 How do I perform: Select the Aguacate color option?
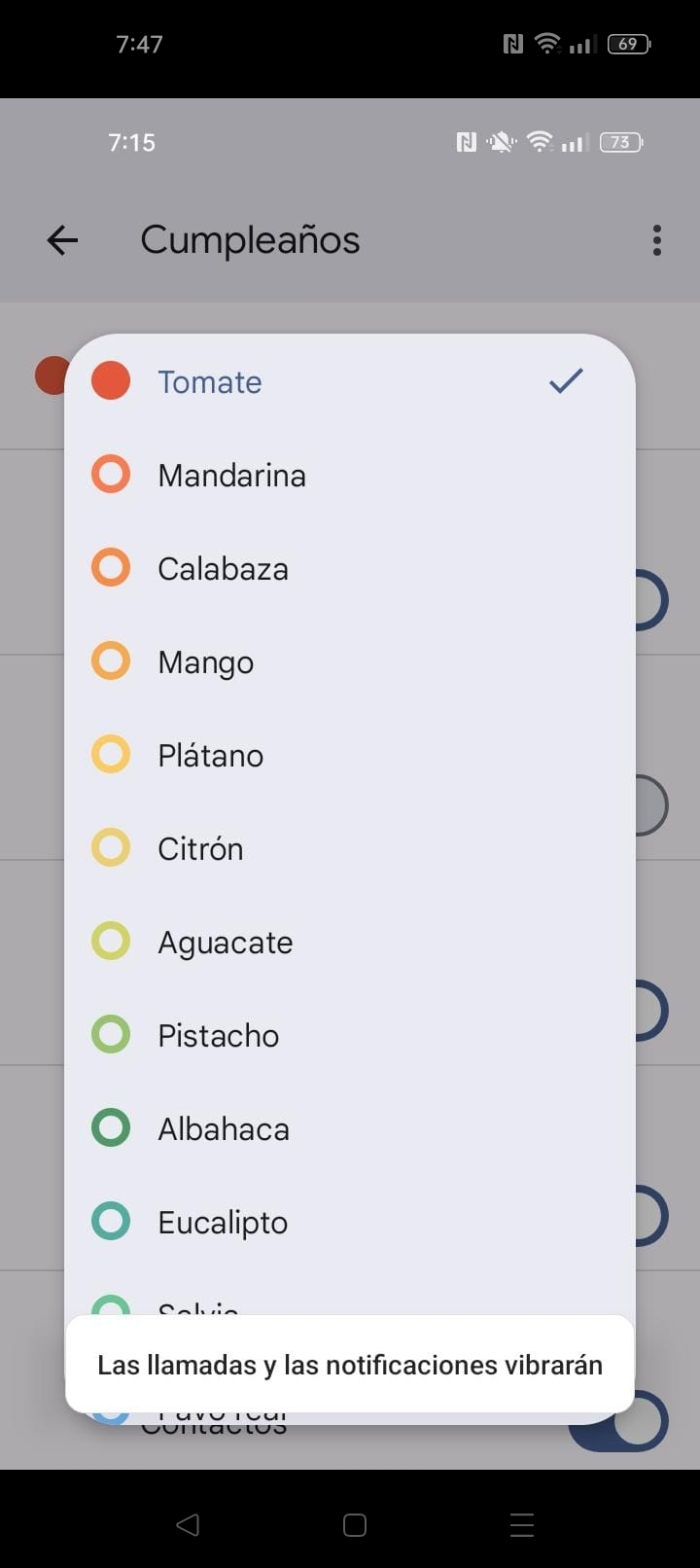click(x=225, y=943)
